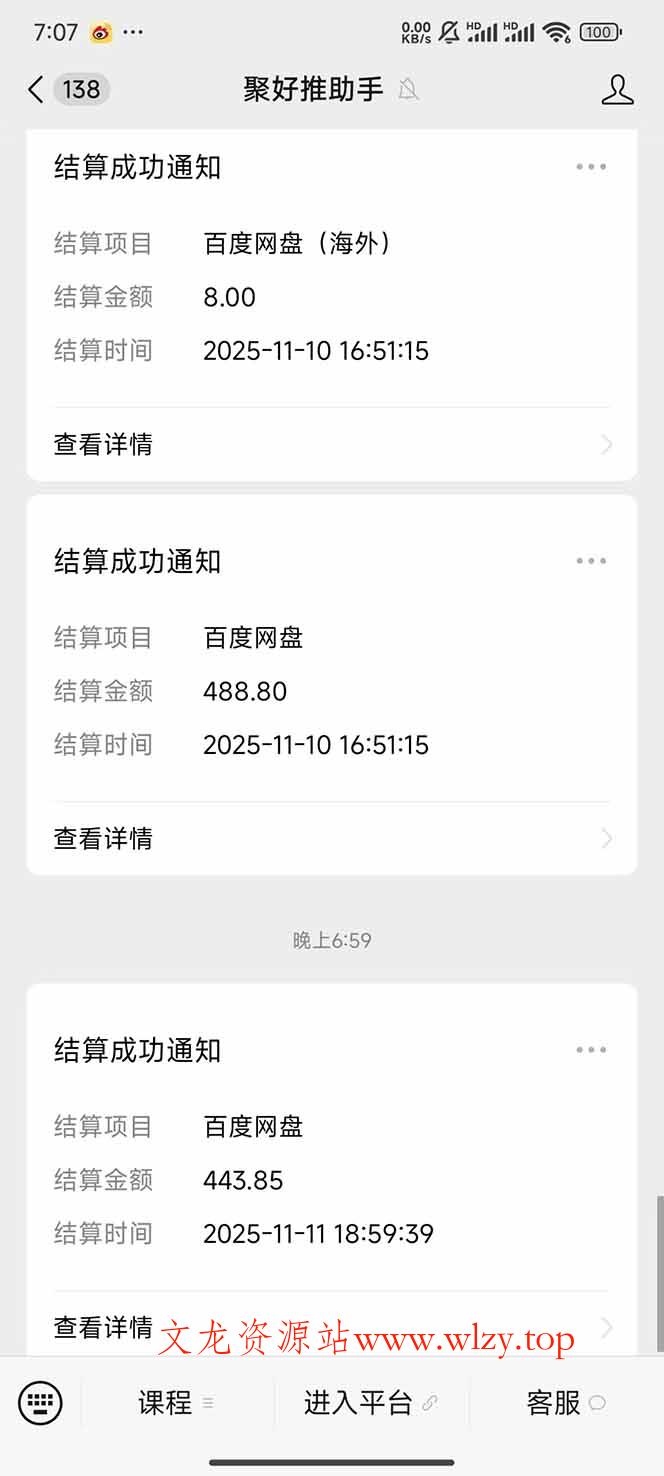The image size is (664, 1476).
Task: Go back to the chat list
Action: pos(37,90)
